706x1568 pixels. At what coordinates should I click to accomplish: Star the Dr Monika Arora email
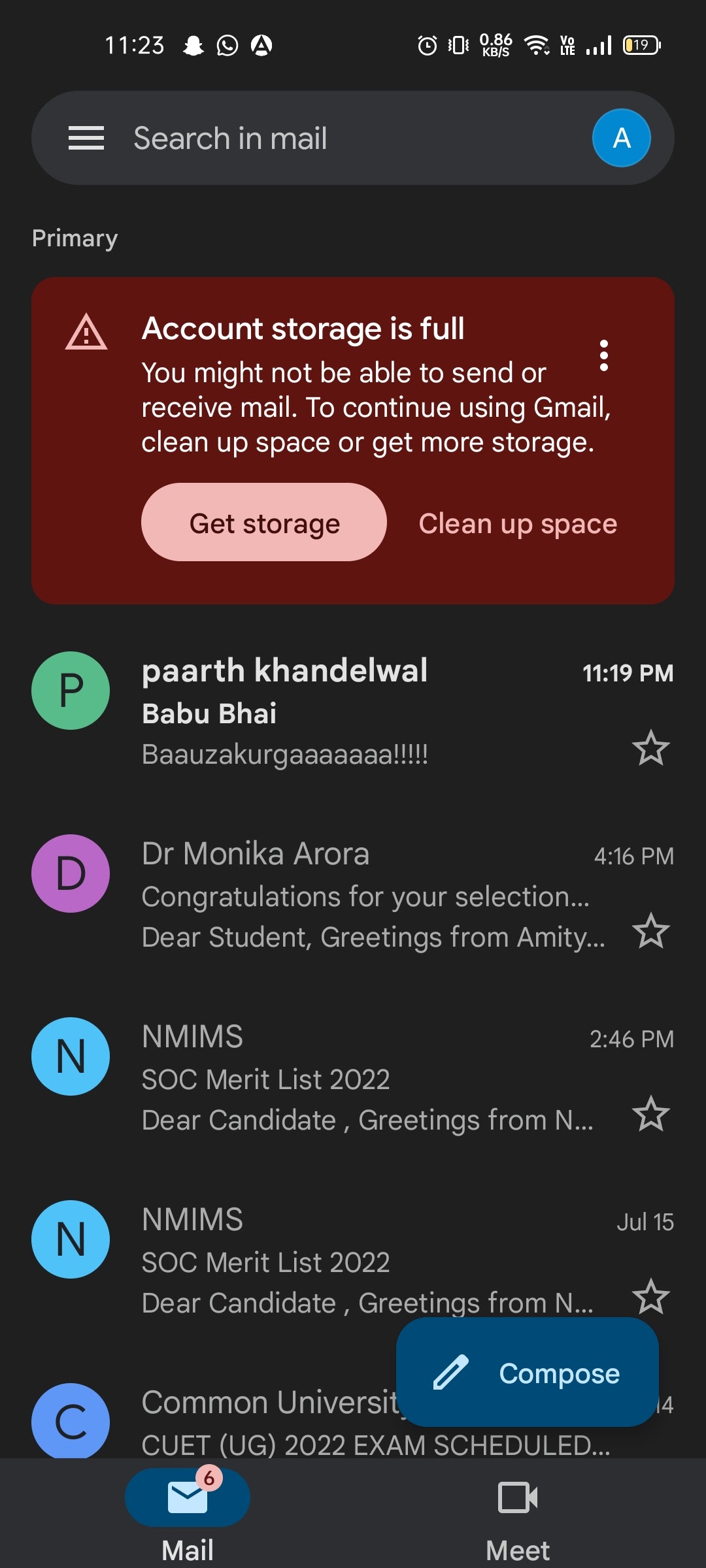[651, 931]
